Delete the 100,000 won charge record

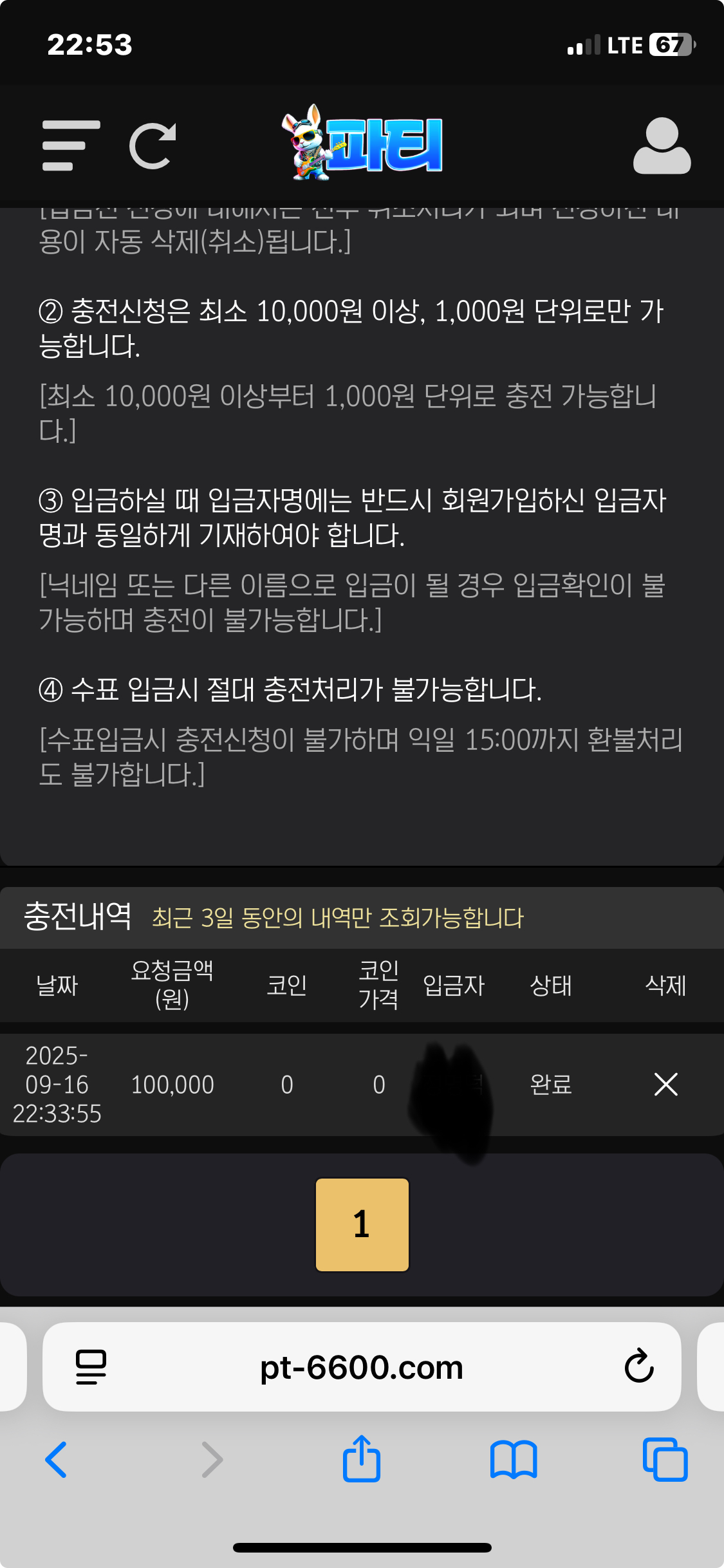pos(665,1084)
